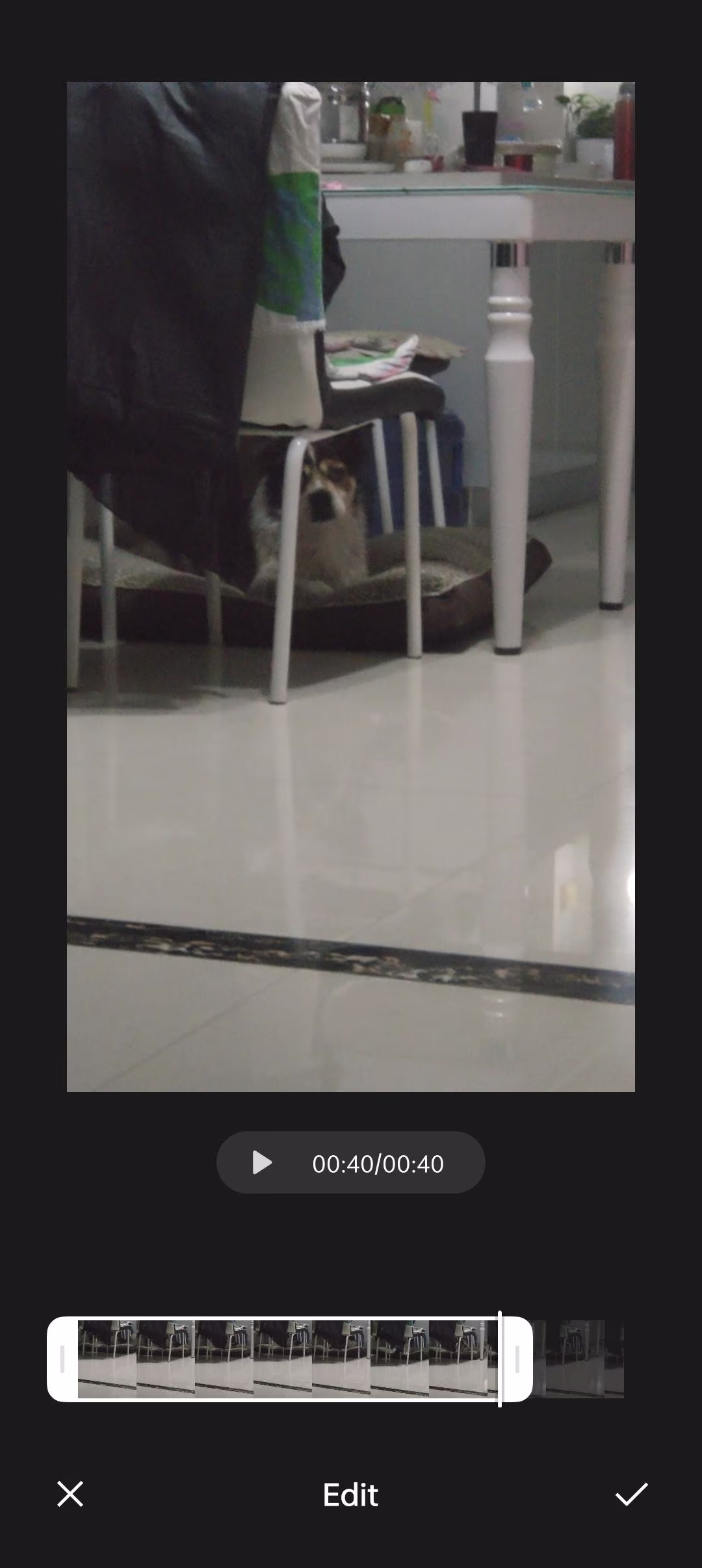Tap the right trim handle
The width and height of the screenshot is (702, 1568).
coord(517,1359)
